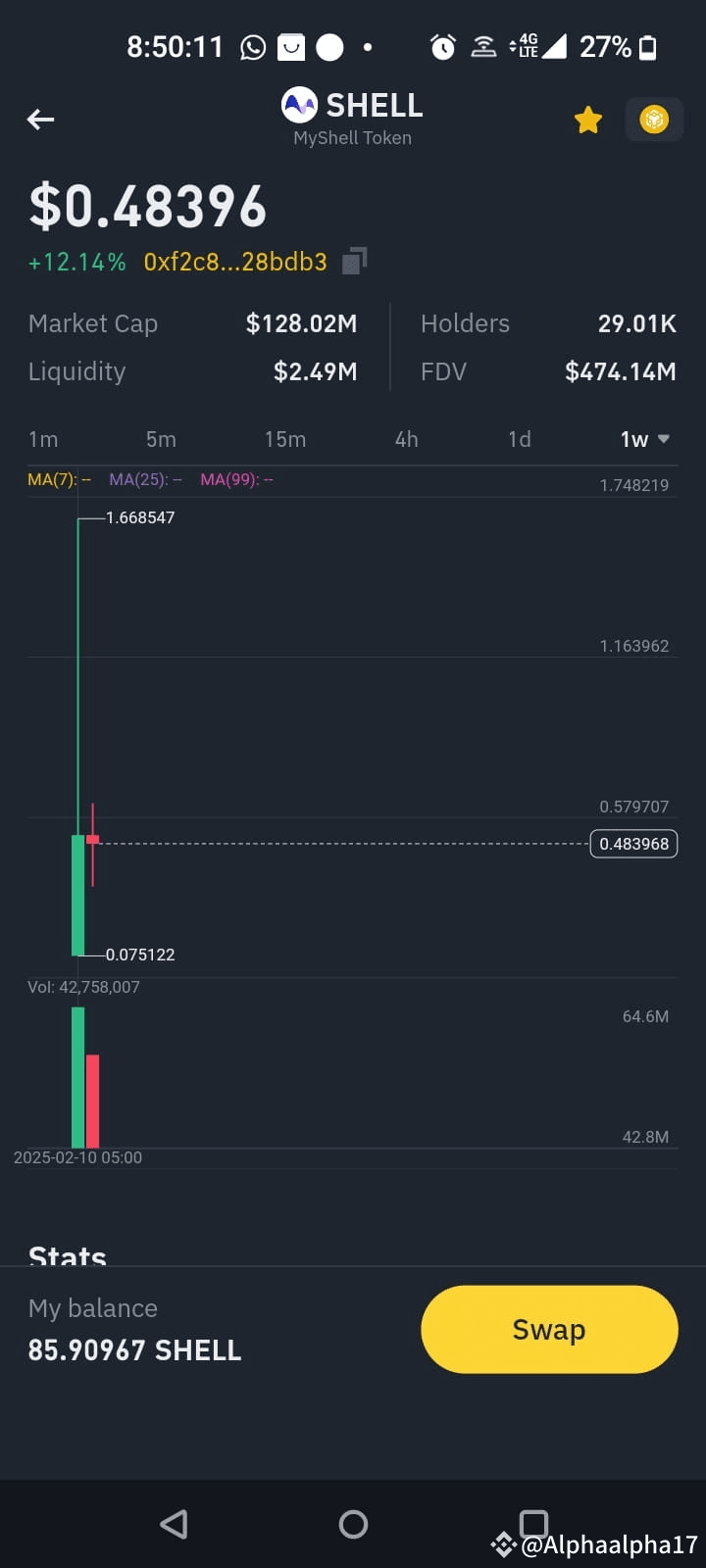Tap the star to favorite SHELL
The width and height of the screenshot is (706, 1568).
(x=587, y=119)
